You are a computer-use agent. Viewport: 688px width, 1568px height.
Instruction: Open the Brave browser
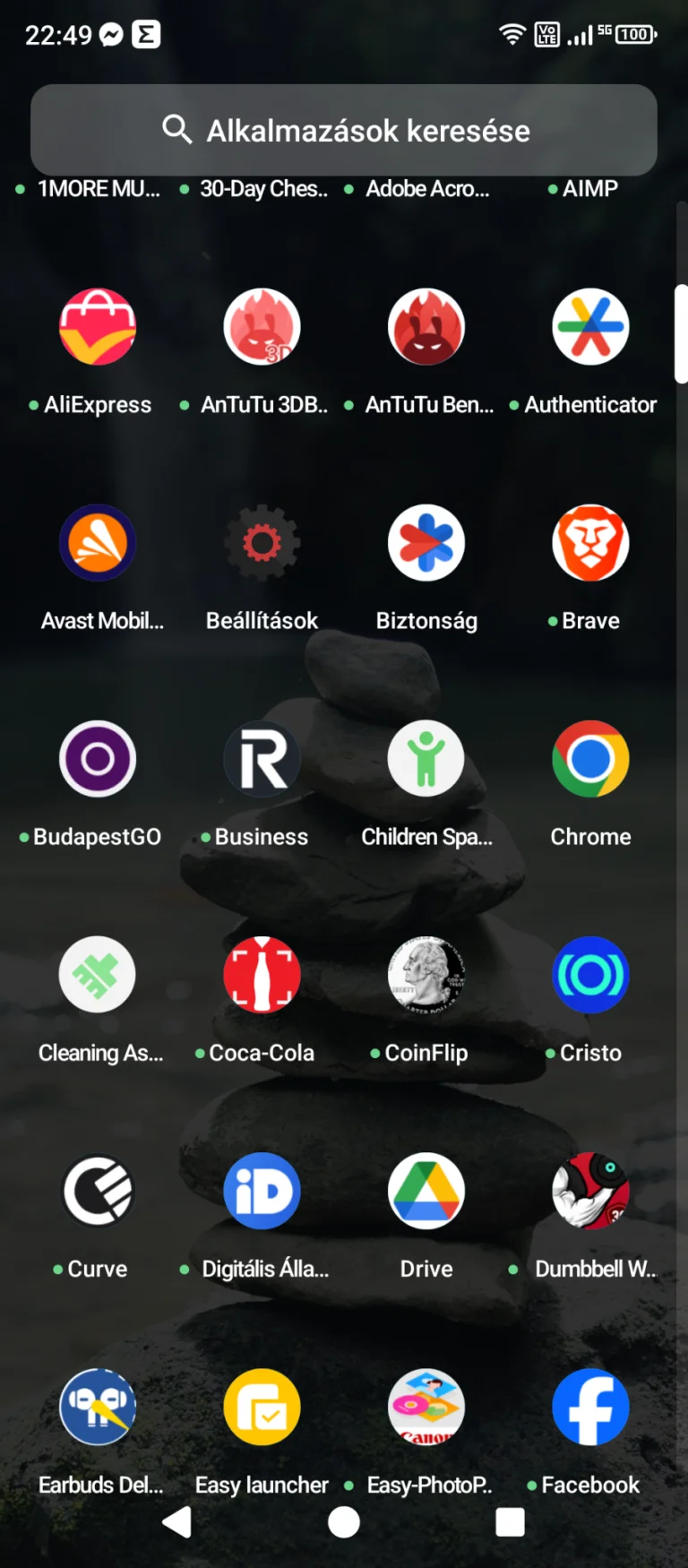590,543
